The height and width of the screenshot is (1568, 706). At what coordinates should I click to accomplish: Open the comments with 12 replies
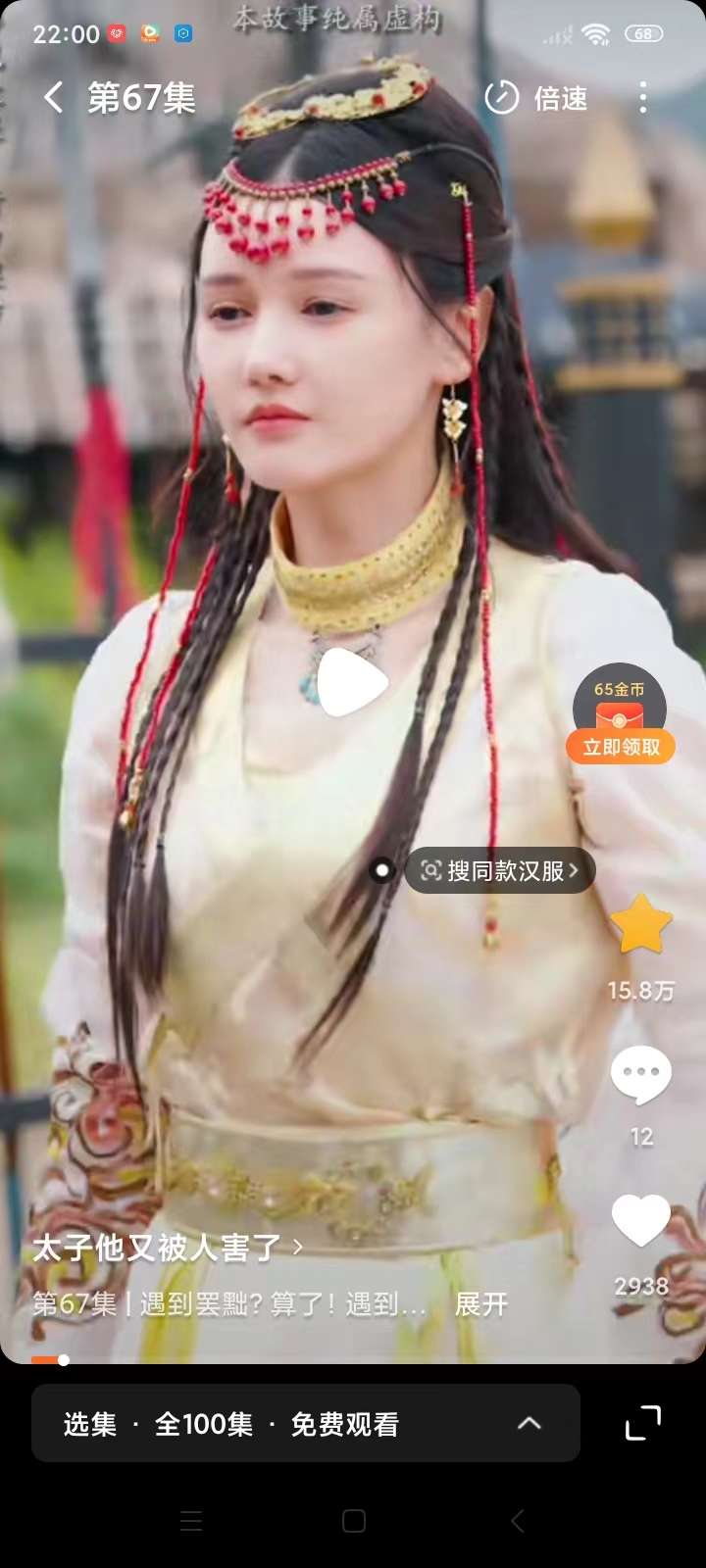[641, 1076]
